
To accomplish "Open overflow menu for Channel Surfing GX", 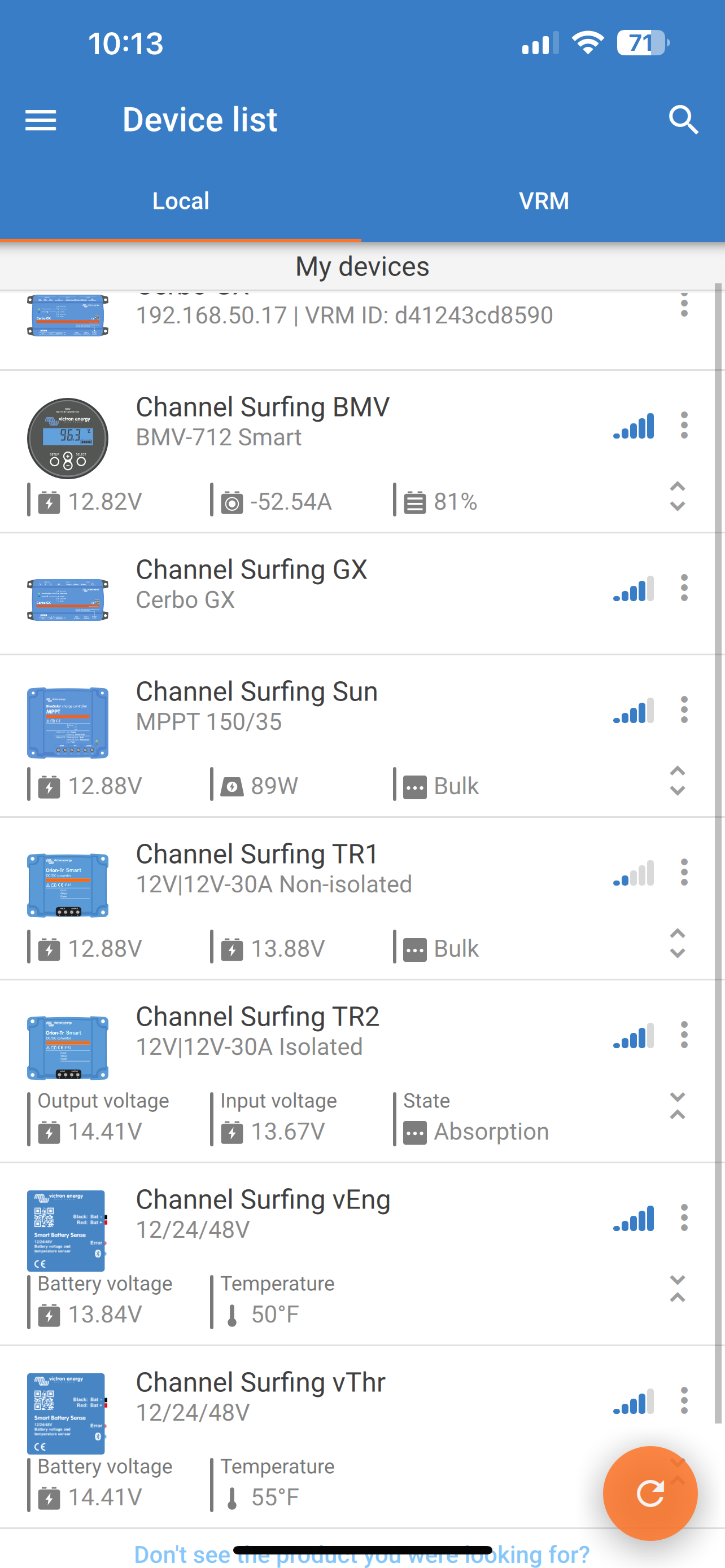I will pos(684,588).
